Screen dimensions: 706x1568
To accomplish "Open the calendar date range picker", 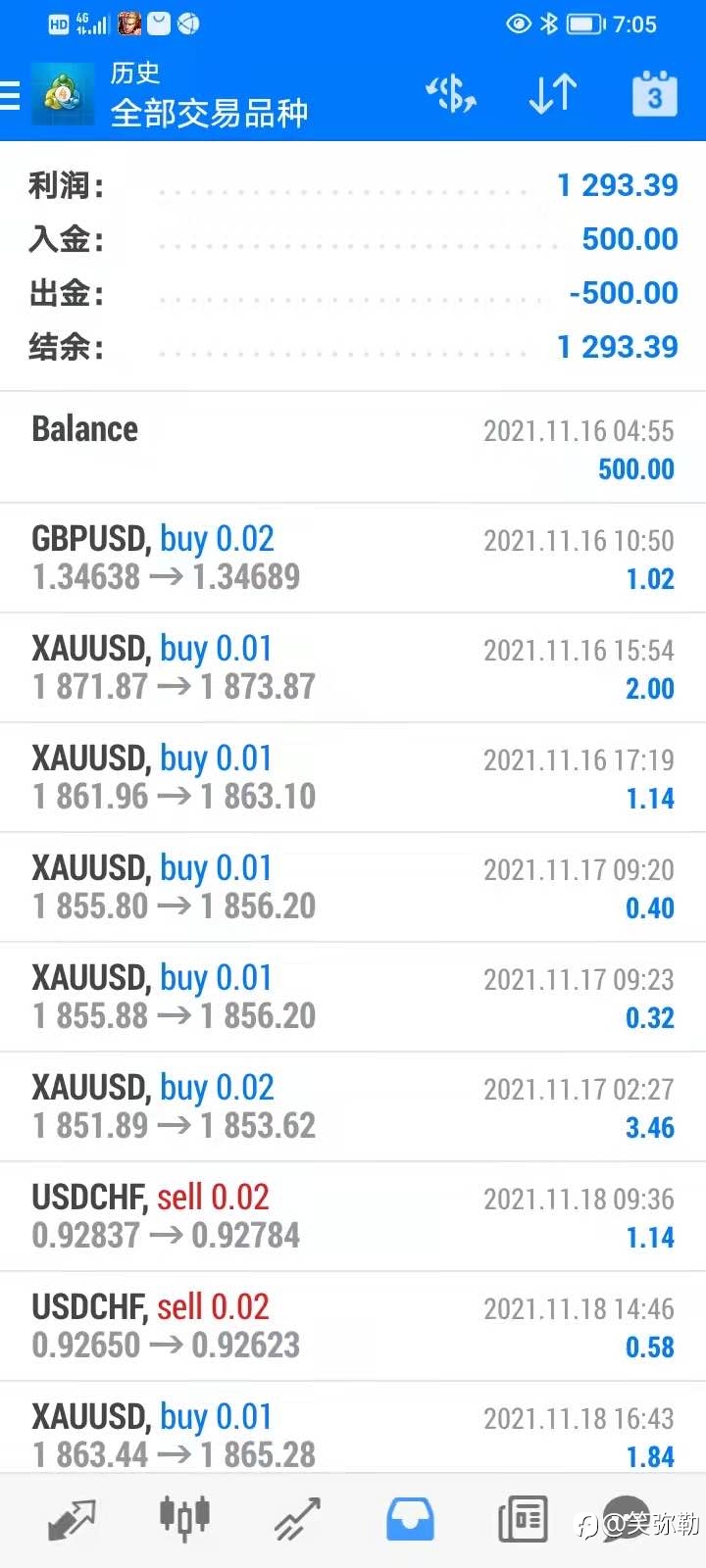I will pos(655,94).
